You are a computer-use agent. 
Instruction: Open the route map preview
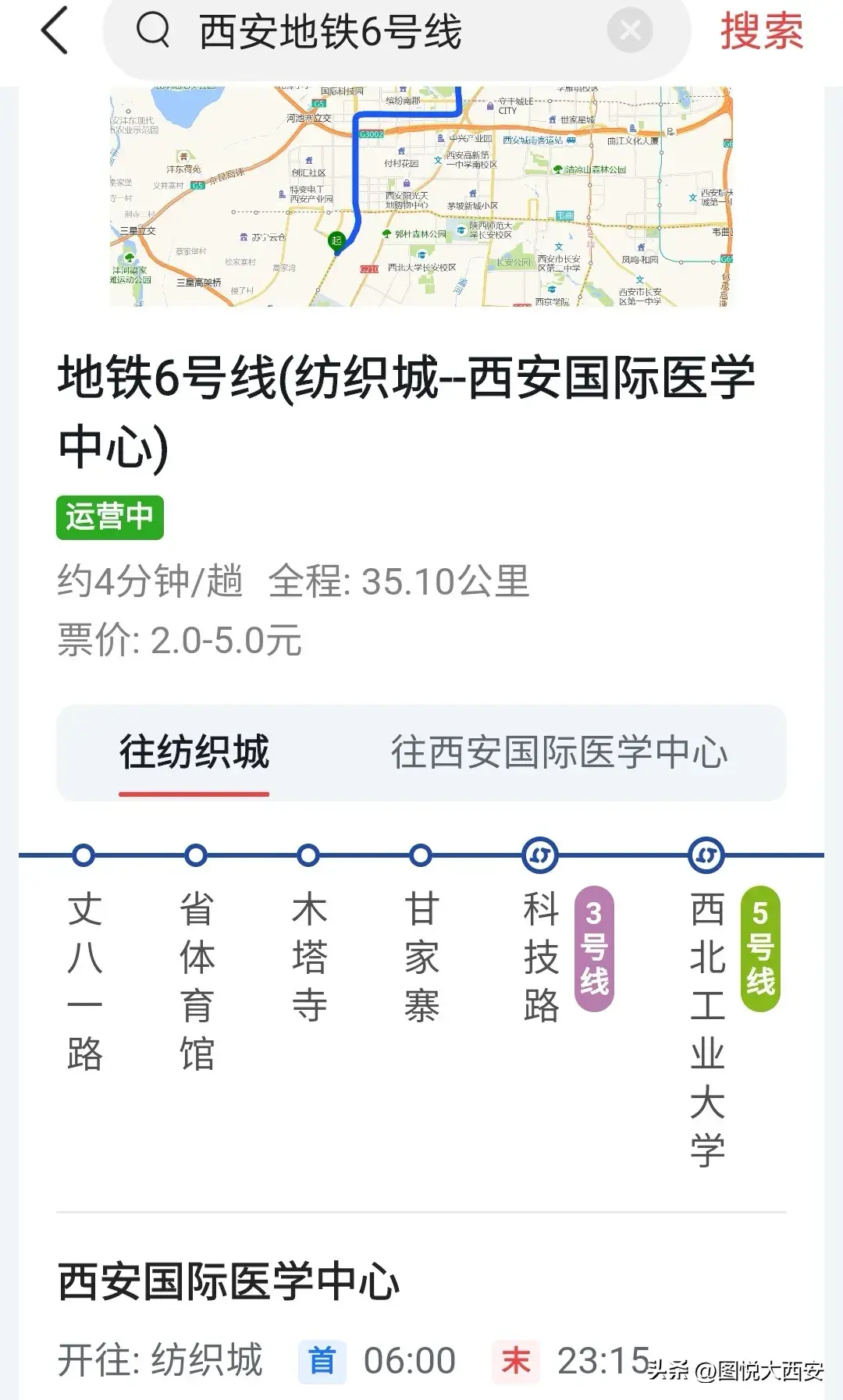pyautogui.click(x=421, y=196)
